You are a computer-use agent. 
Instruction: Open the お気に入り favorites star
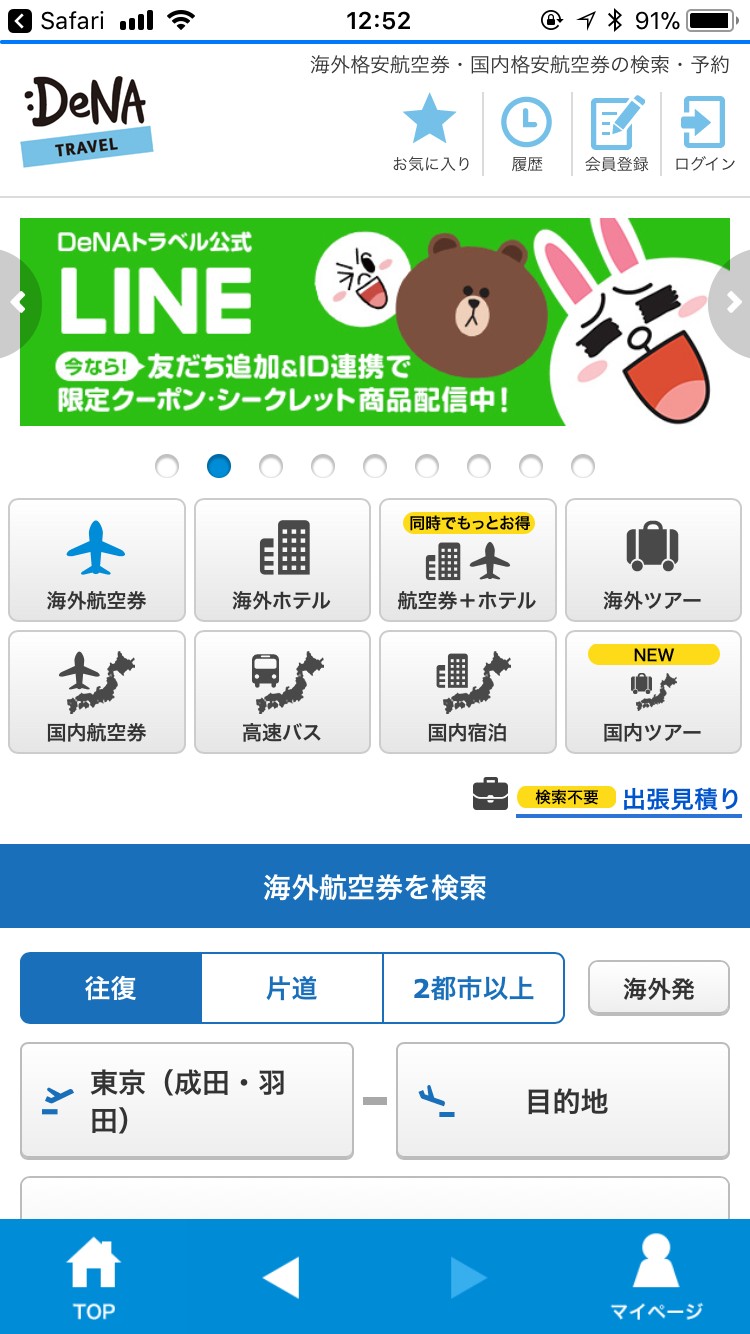pos(430,133)
